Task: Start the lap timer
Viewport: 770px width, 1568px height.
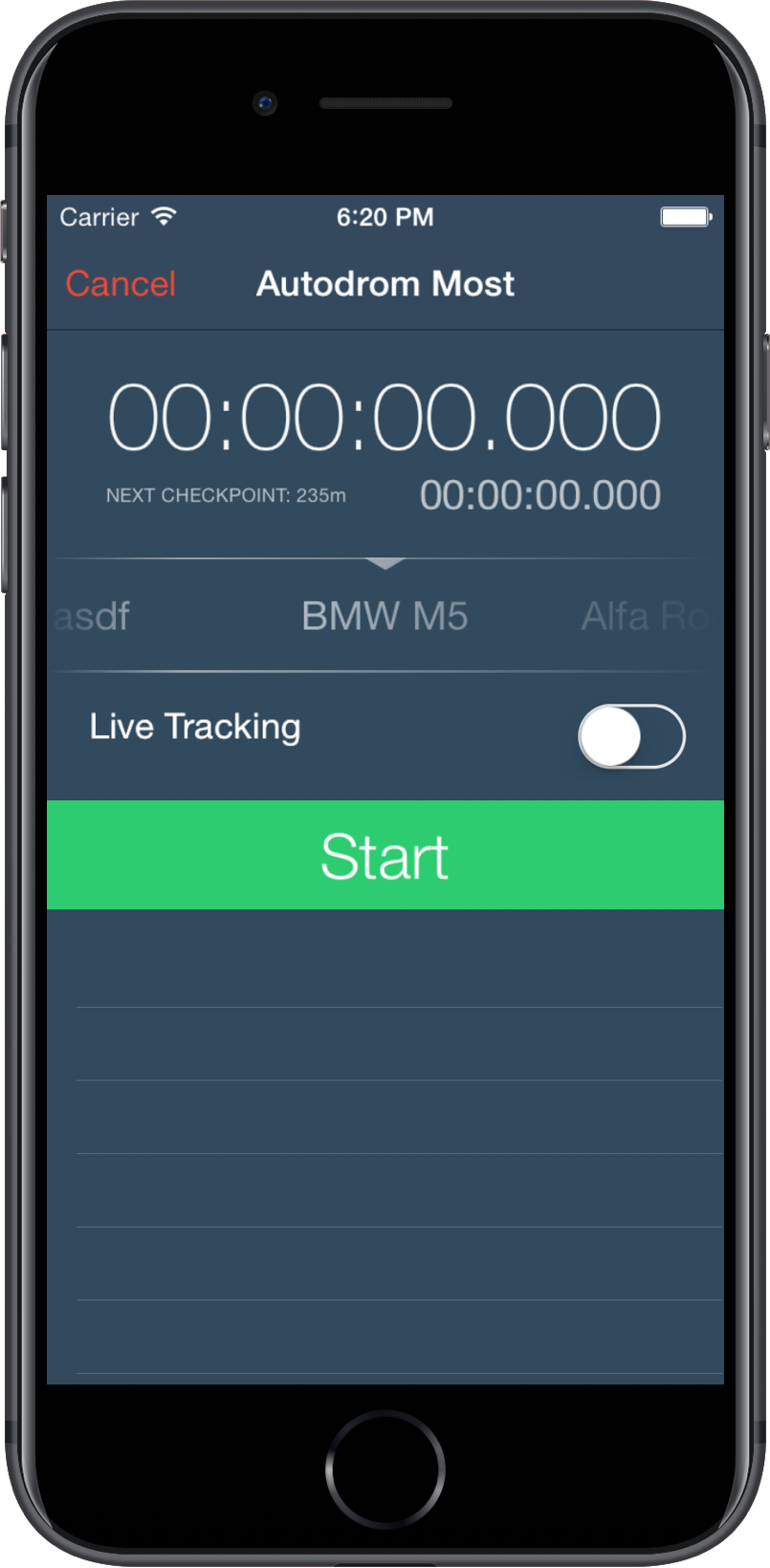Action: tap(385, 855)
